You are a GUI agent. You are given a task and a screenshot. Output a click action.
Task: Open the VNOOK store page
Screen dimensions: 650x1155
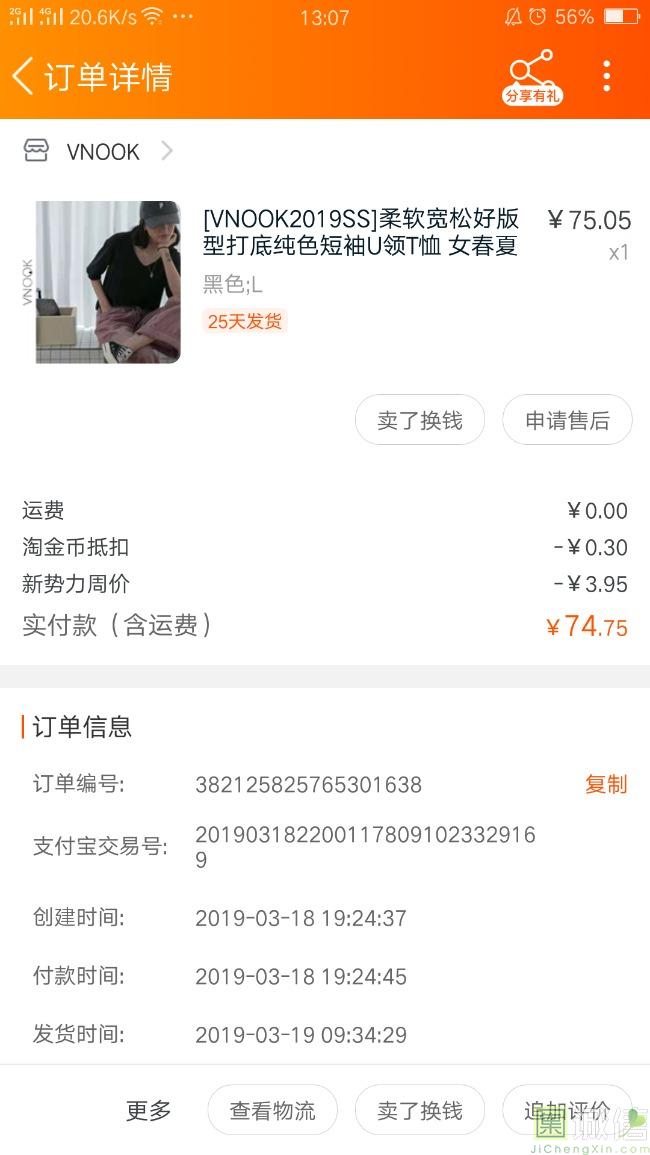point(102,152)
